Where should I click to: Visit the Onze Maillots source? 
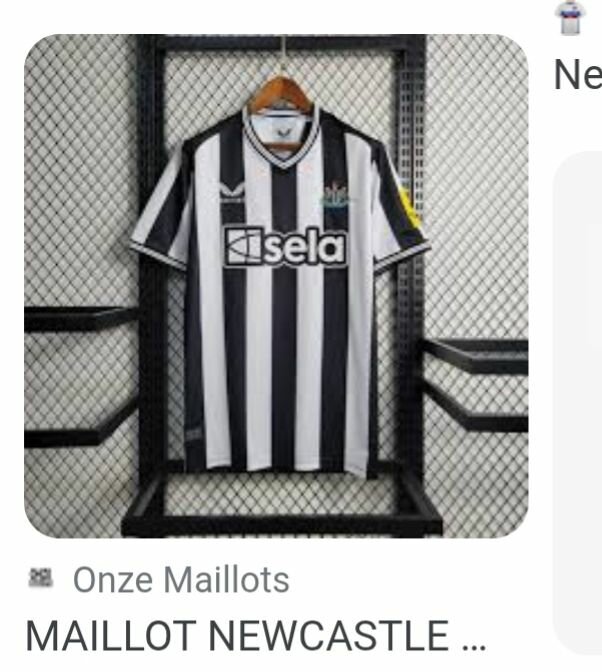click(180, 579)
